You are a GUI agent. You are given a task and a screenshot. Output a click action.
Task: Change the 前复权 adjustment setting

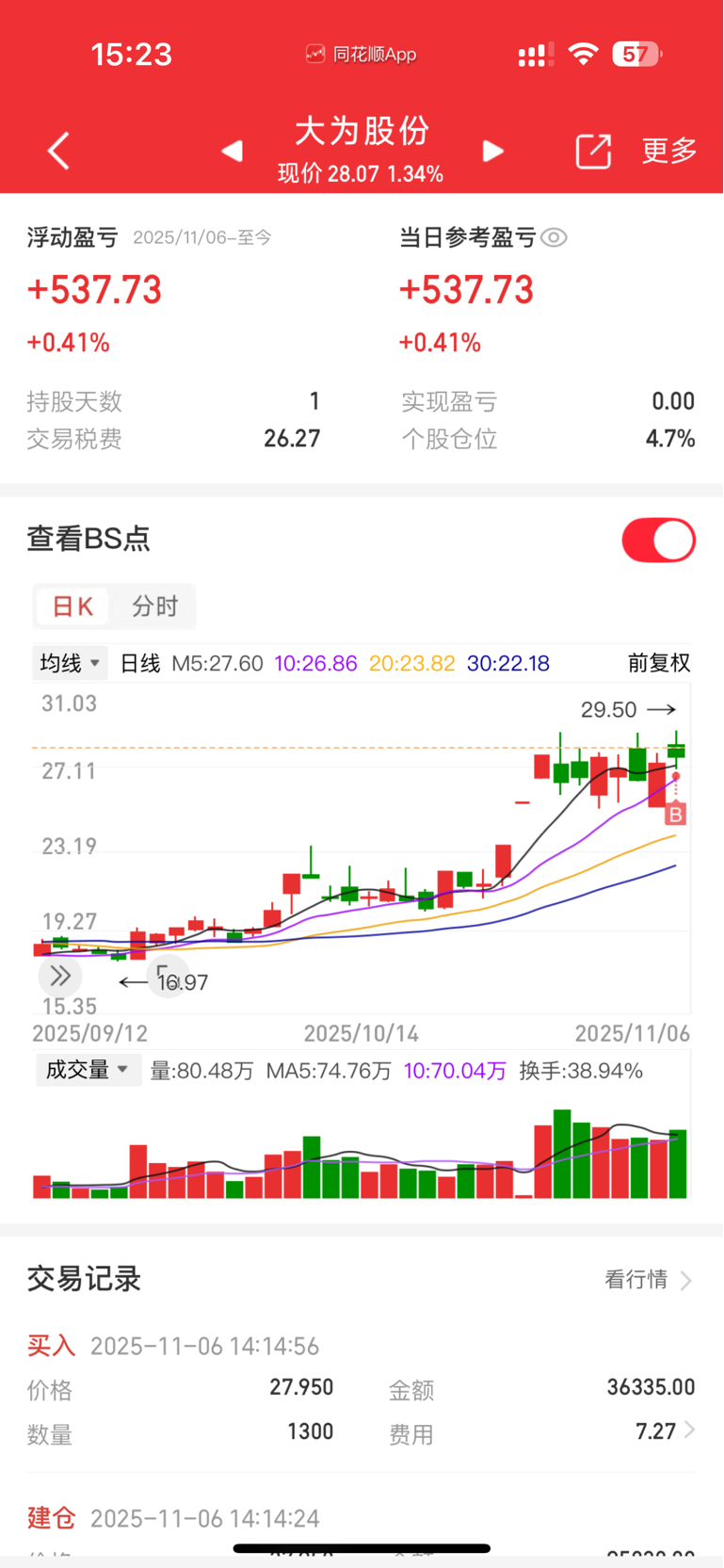(x=659, y=663)
